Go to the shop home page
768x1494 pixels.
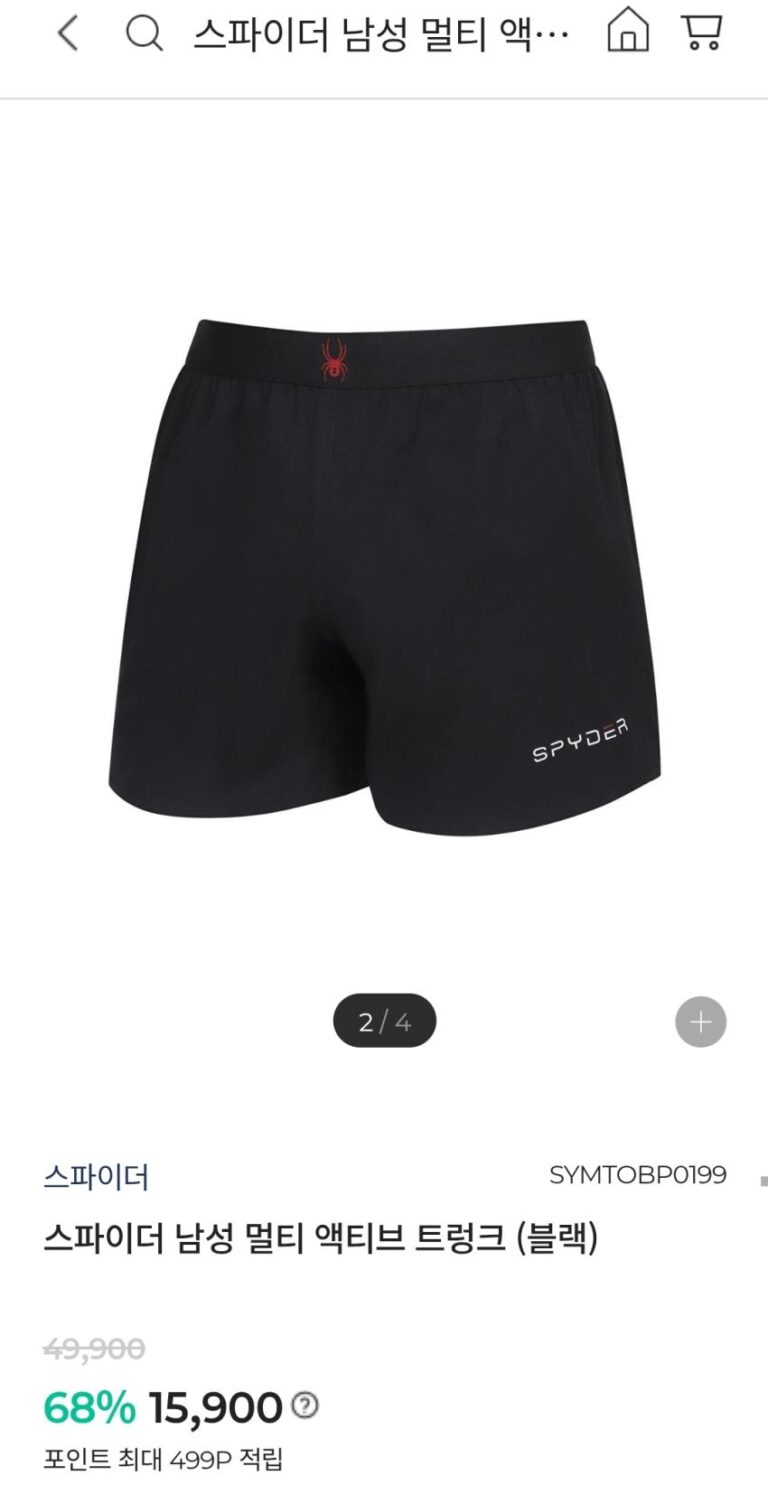[628, 30]
